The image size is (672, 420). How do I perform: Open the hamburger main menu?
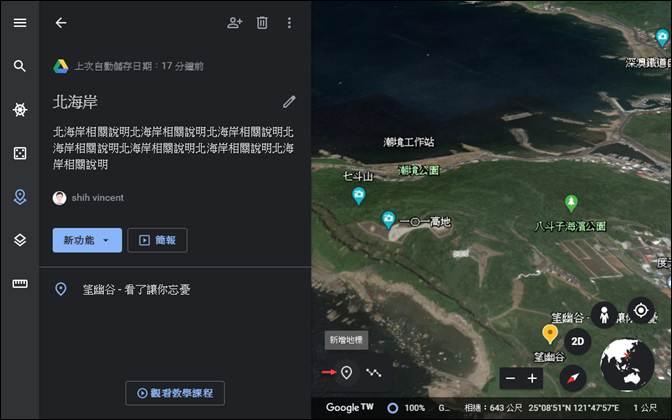(20, 22)
